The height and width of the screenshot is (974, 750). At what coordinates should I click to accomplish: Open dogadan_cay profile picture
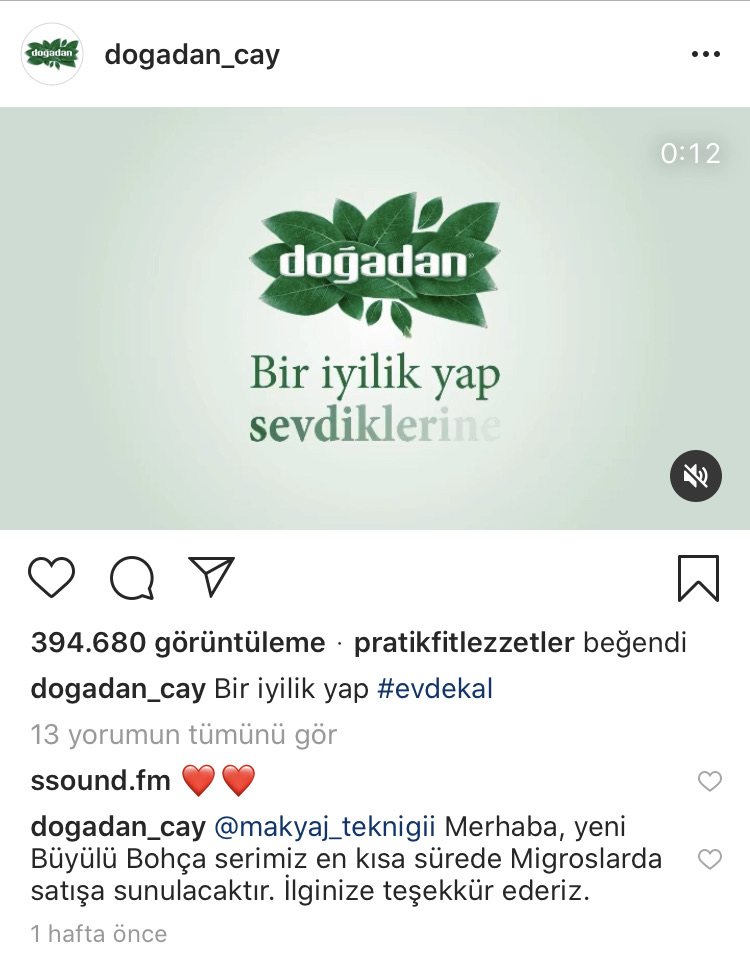51,53
